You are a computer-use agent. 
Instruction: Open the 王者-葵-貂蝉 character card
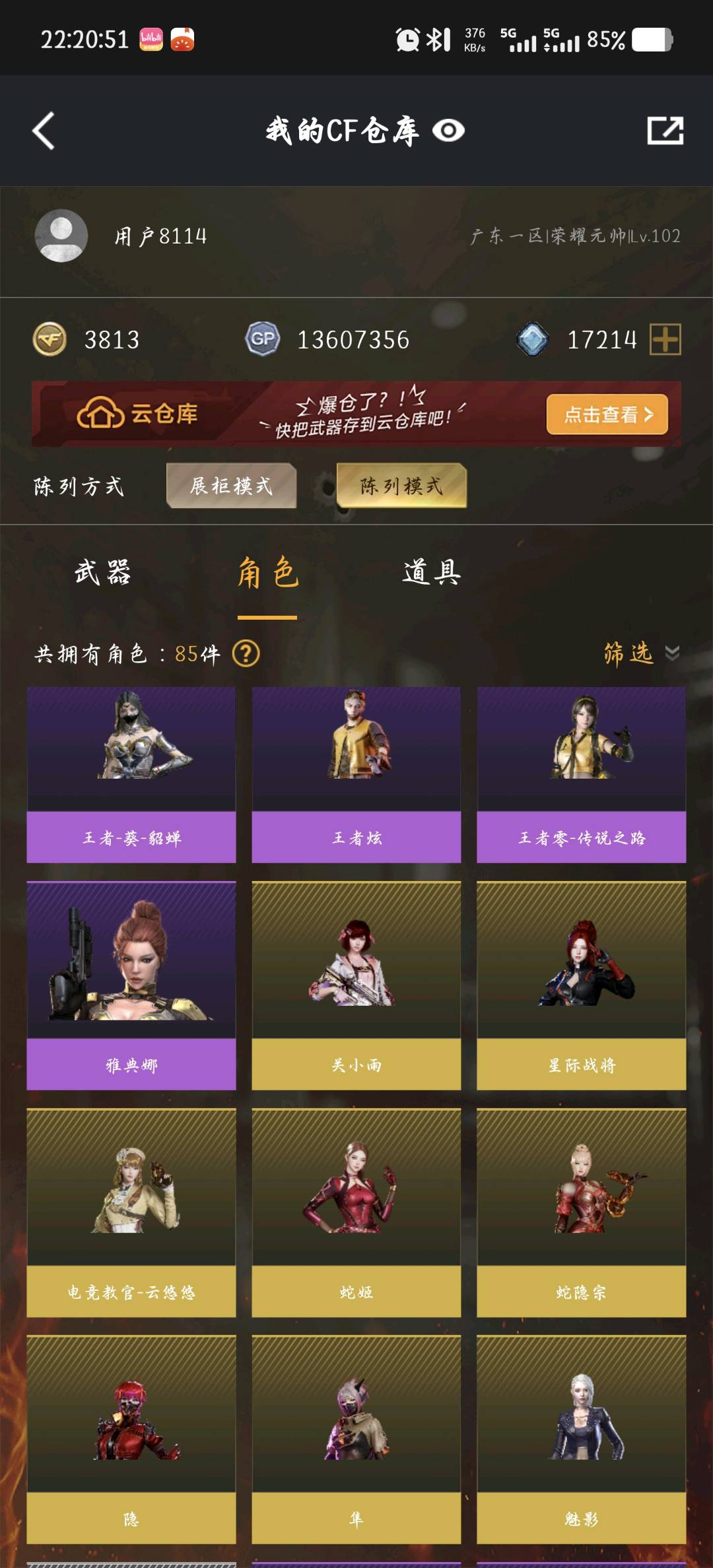coord(131,775)
